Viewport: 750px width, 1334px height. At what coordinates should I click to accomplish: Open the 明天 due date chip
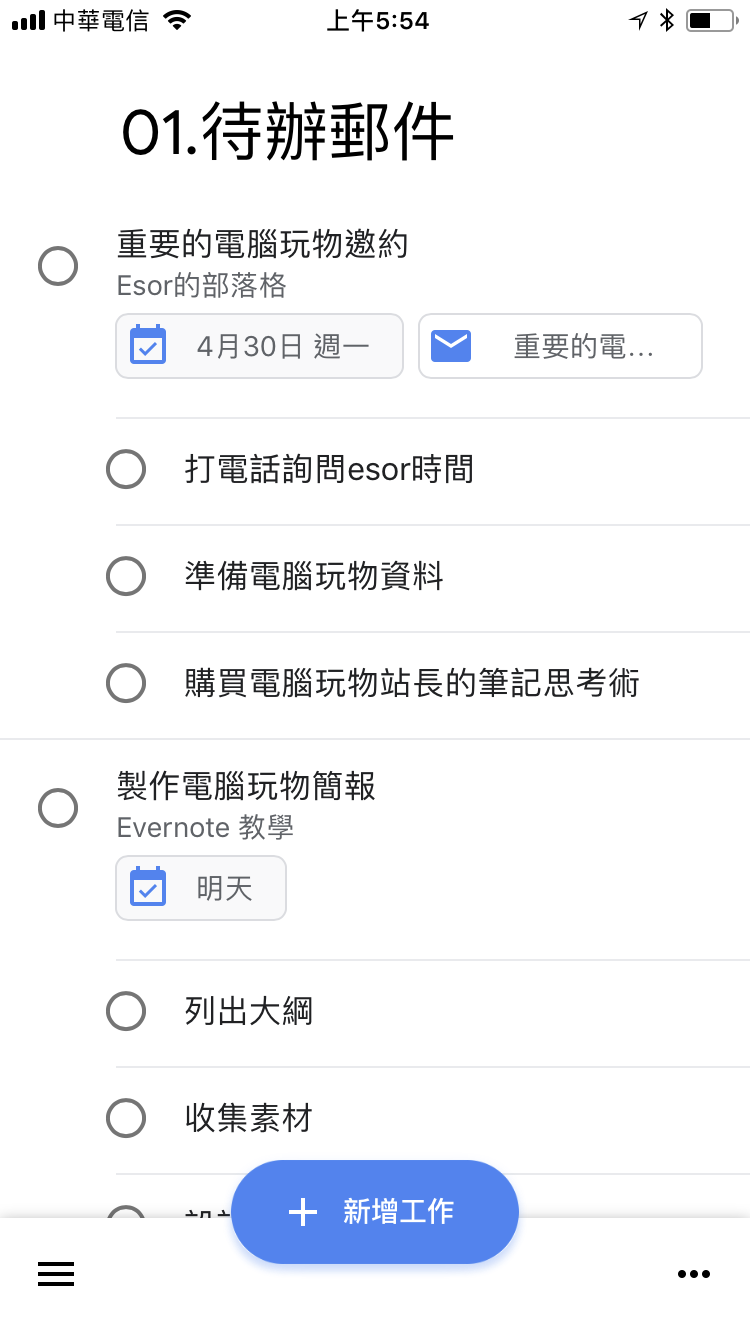201,888
